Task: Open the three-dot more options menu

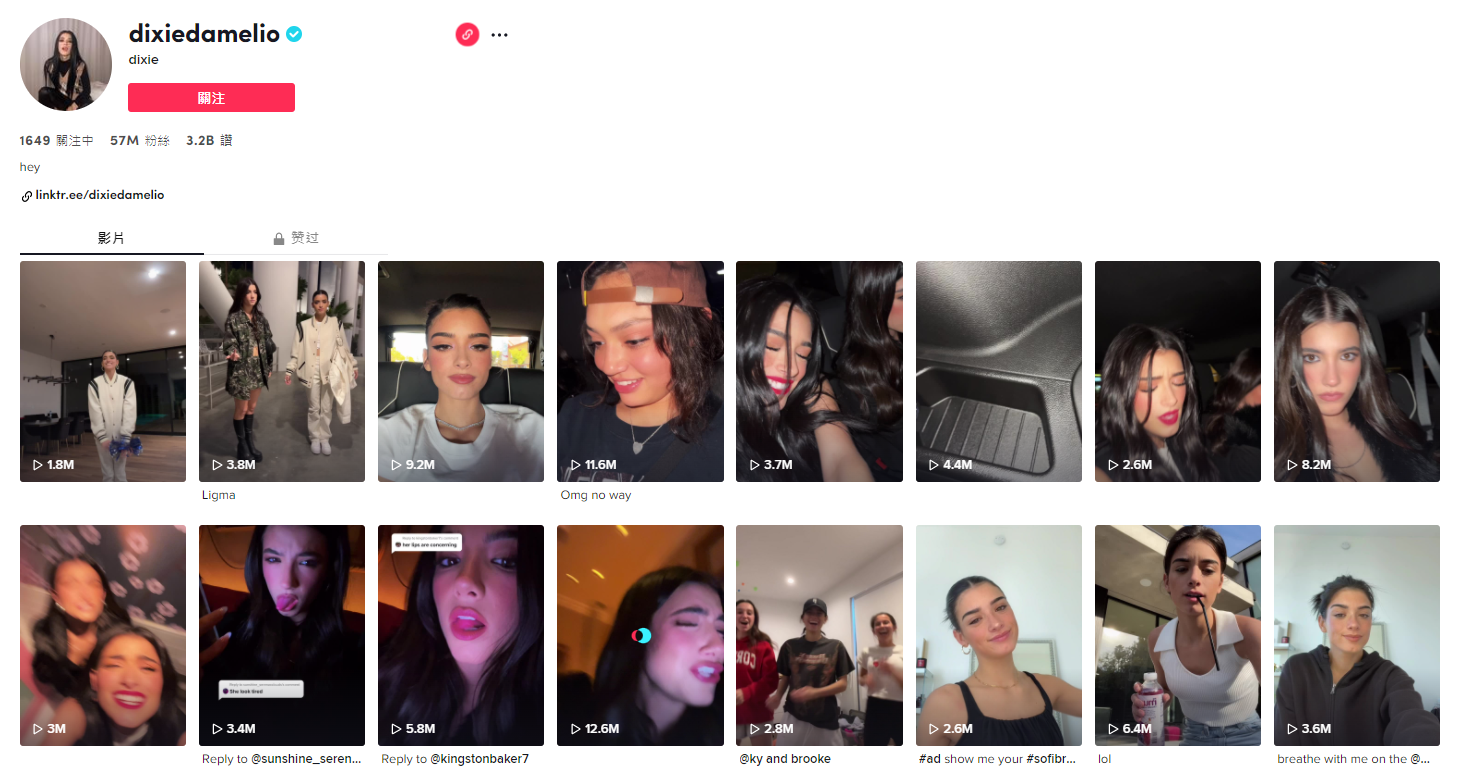Action: pyautogui.click(x=500, y=35)
